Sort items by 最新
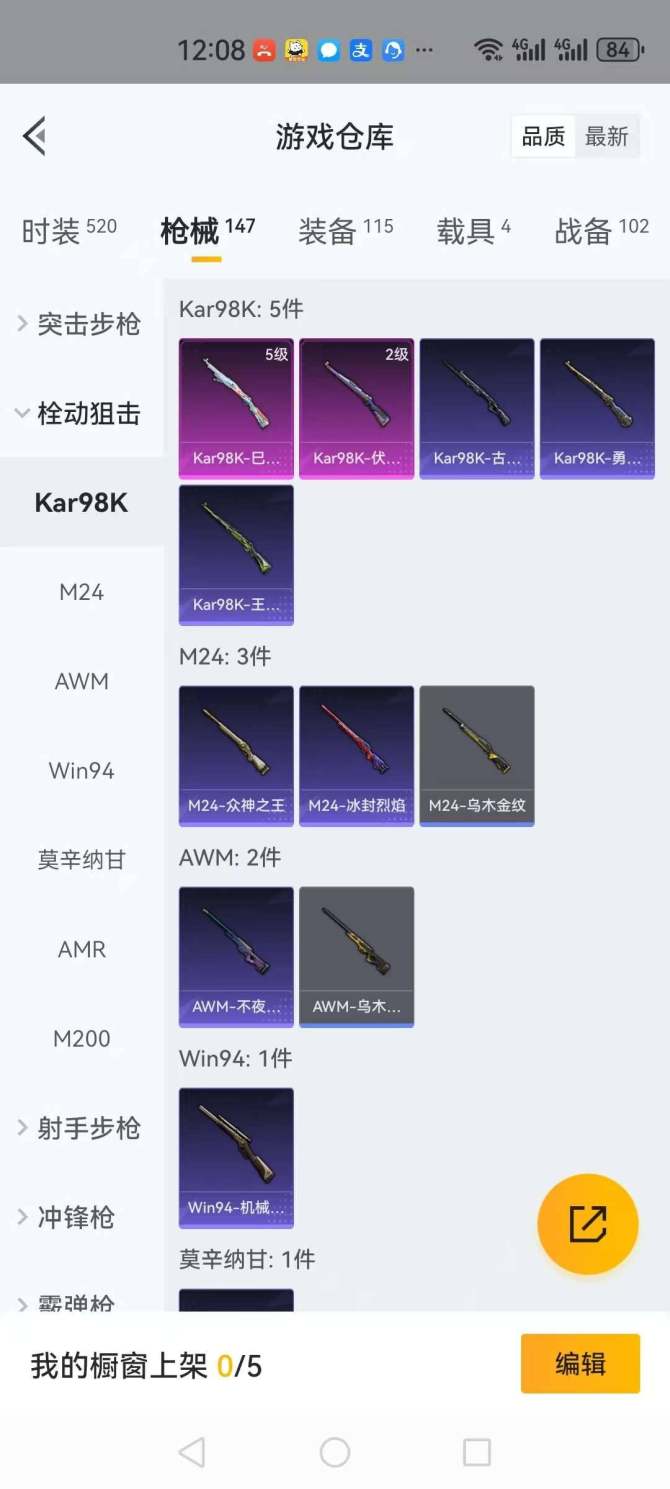The height and width of the screenshot is (1489, 670). click(x=606, y=137)
